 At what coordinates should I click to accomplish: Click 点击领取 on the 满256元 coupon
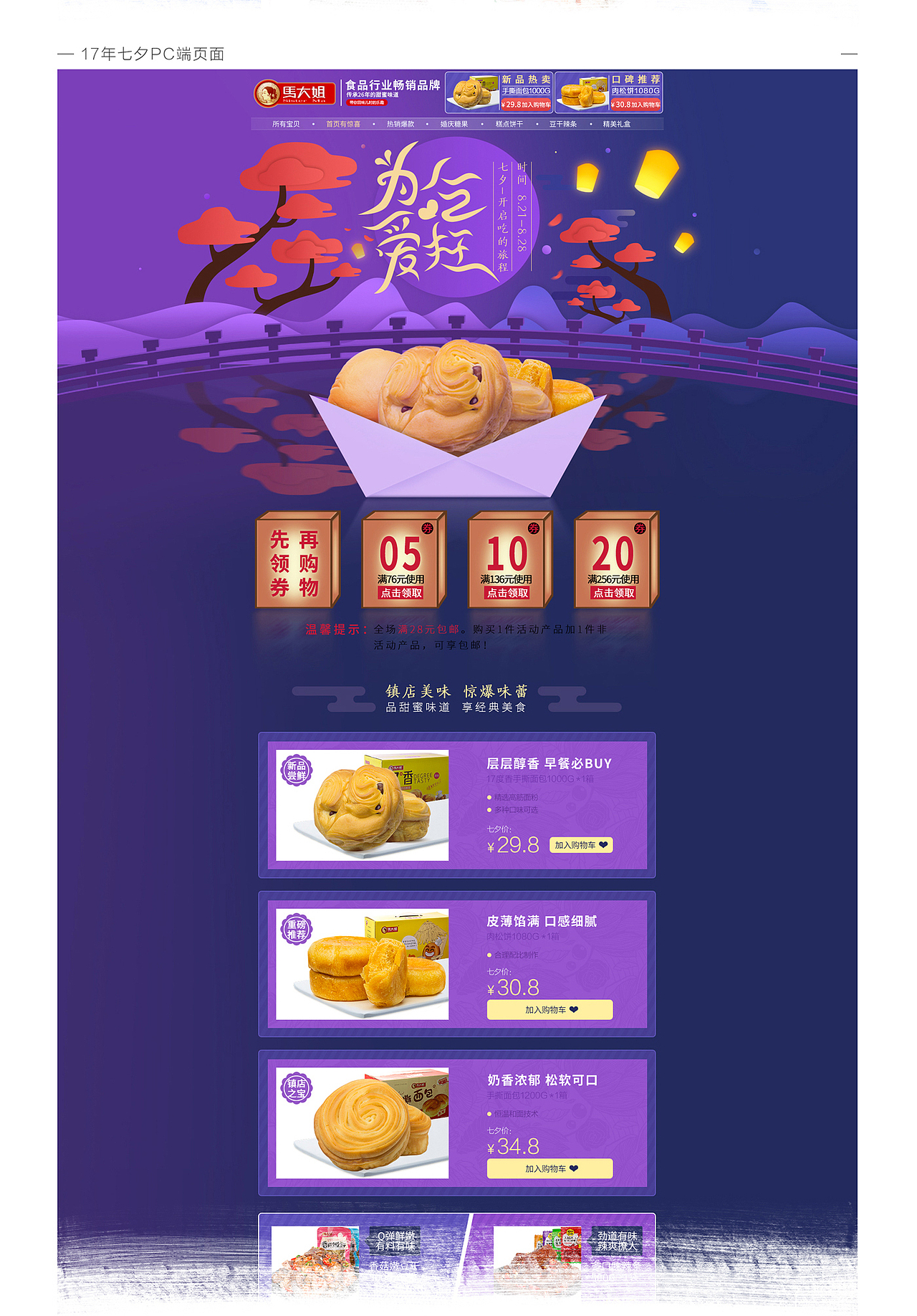pyautogui.click(x=613, y=591)
